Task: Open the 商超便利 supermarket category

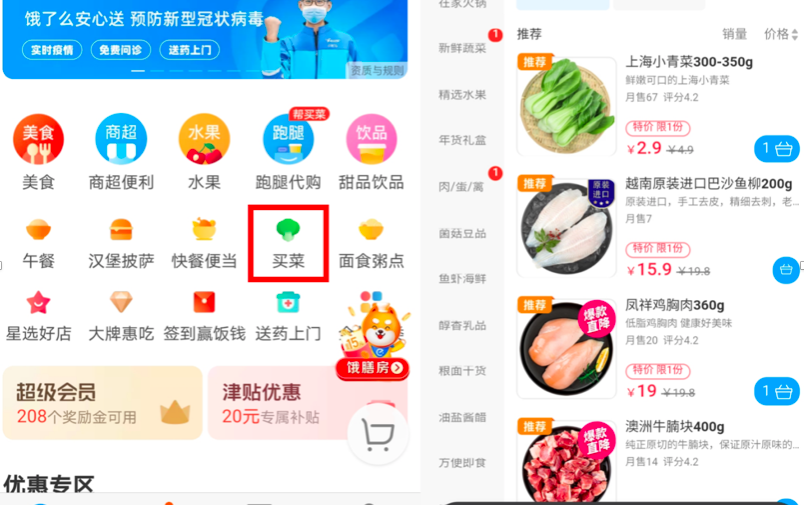Action: click(121, 151)
